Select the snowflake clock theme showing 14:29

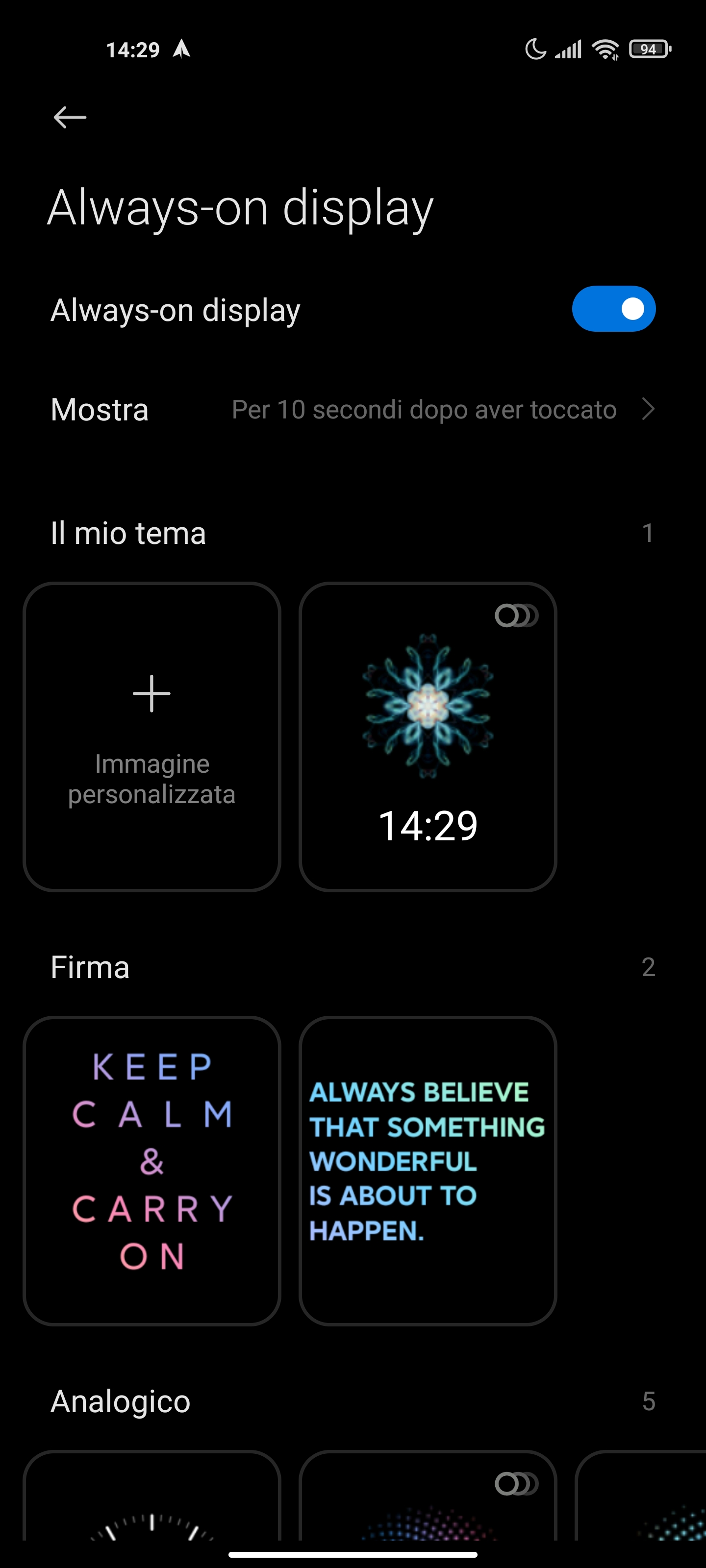coord(428,736)
